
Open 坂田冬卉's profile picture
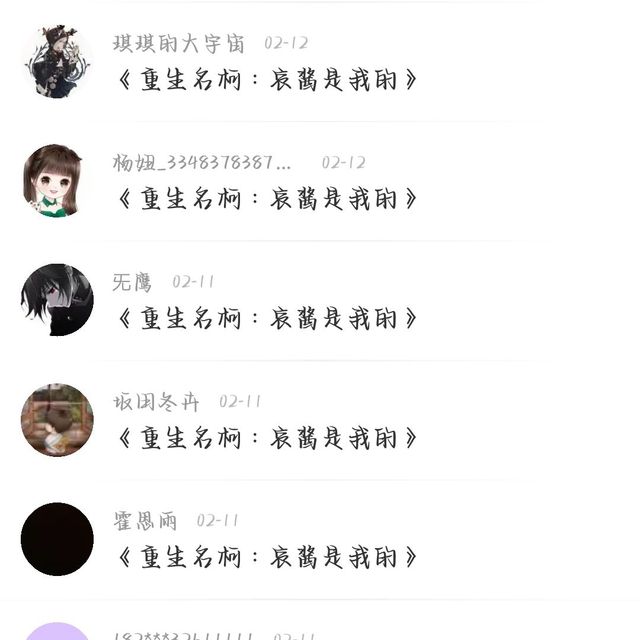click(x=57, y=420)
